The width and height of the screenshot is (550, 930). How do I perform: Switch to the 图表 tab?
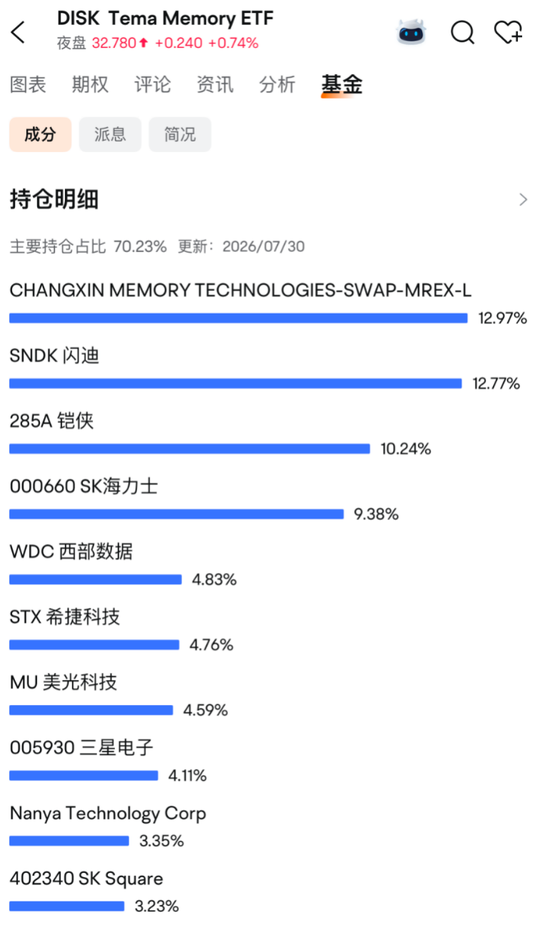pyautogui.click(x=28, y=85)
